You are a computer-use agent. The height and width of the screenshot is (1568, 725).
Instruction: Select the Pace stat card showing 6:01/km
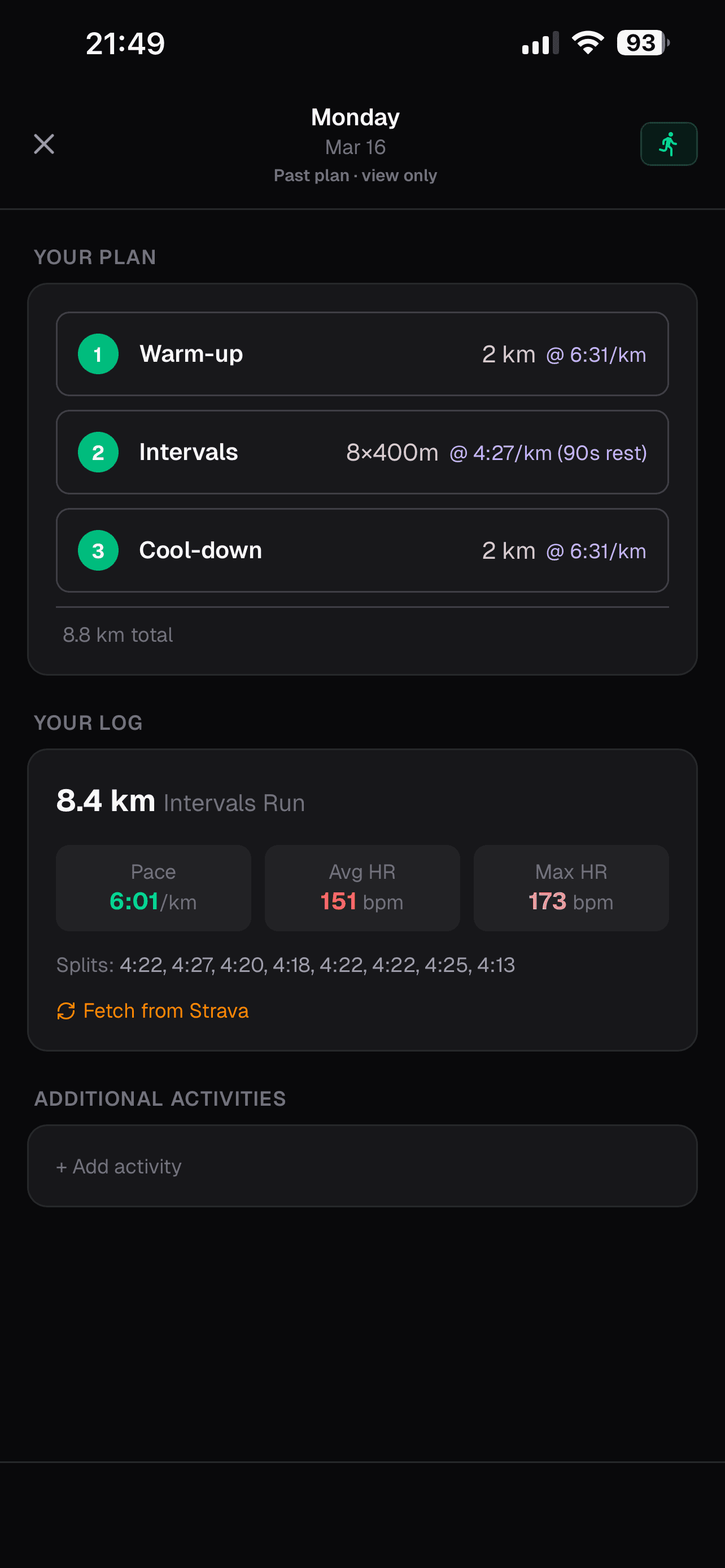coord(153,888)
